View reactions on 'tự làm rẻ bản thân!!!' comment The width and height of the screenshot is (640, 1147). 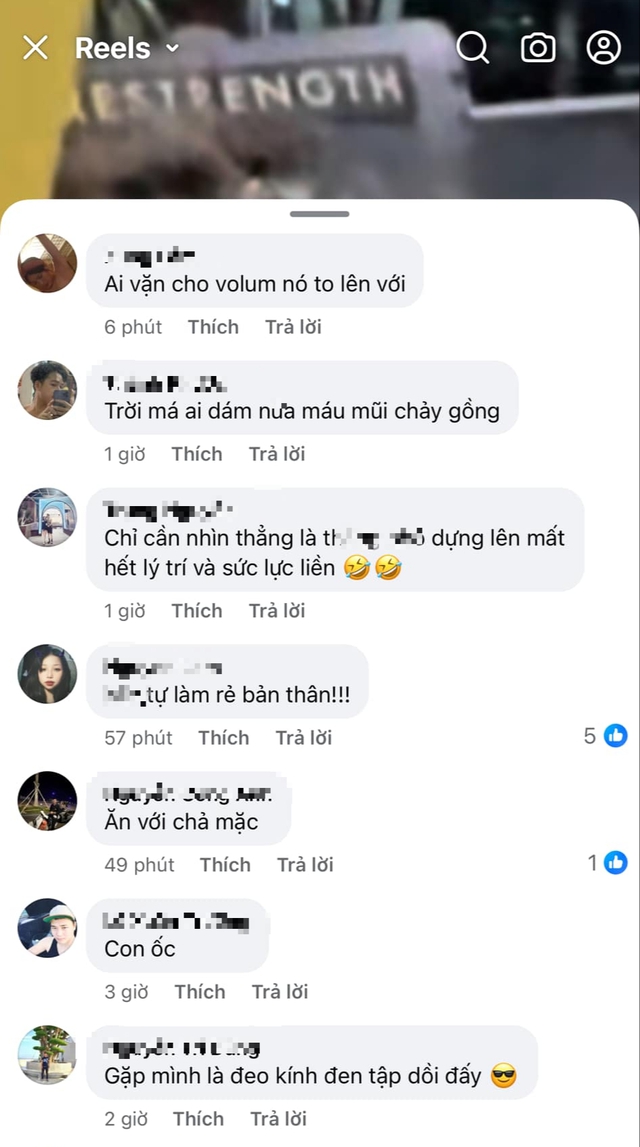click(x=605, y=736)
